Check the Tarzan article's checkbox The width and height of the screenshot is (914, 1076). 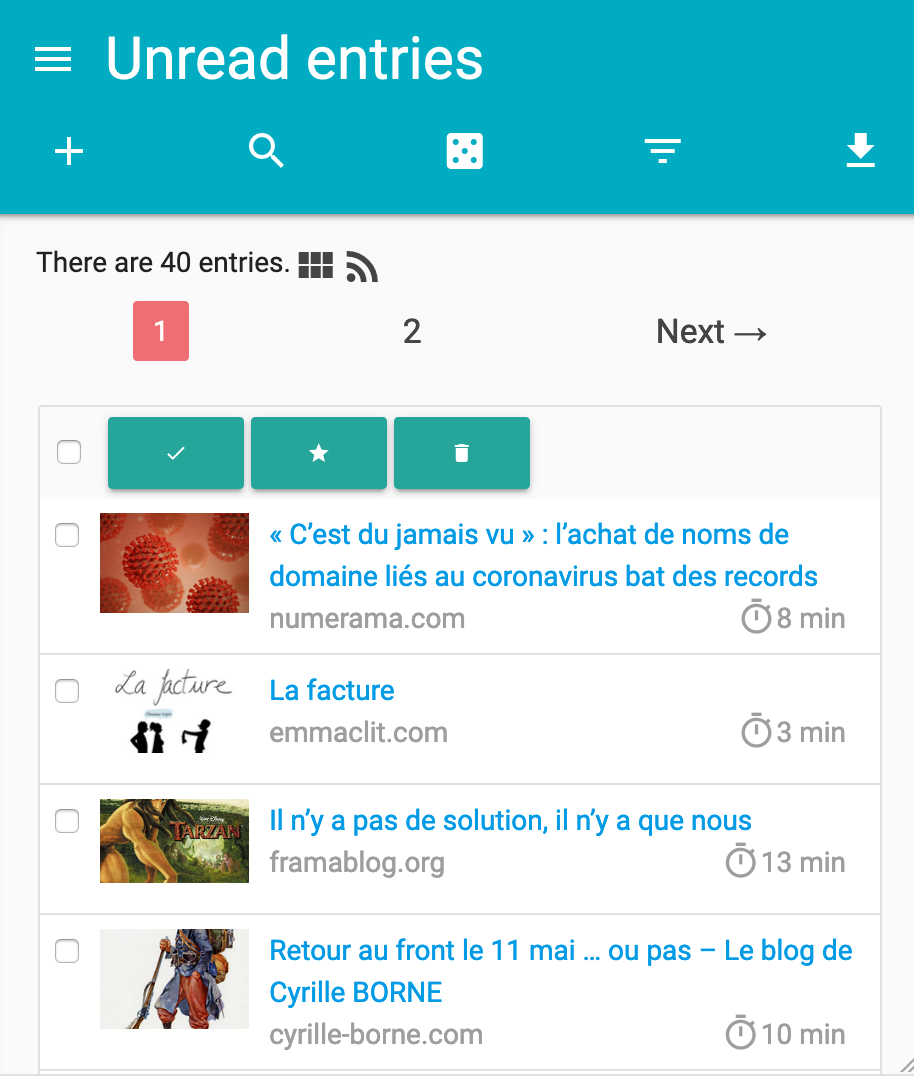[67, 821]
